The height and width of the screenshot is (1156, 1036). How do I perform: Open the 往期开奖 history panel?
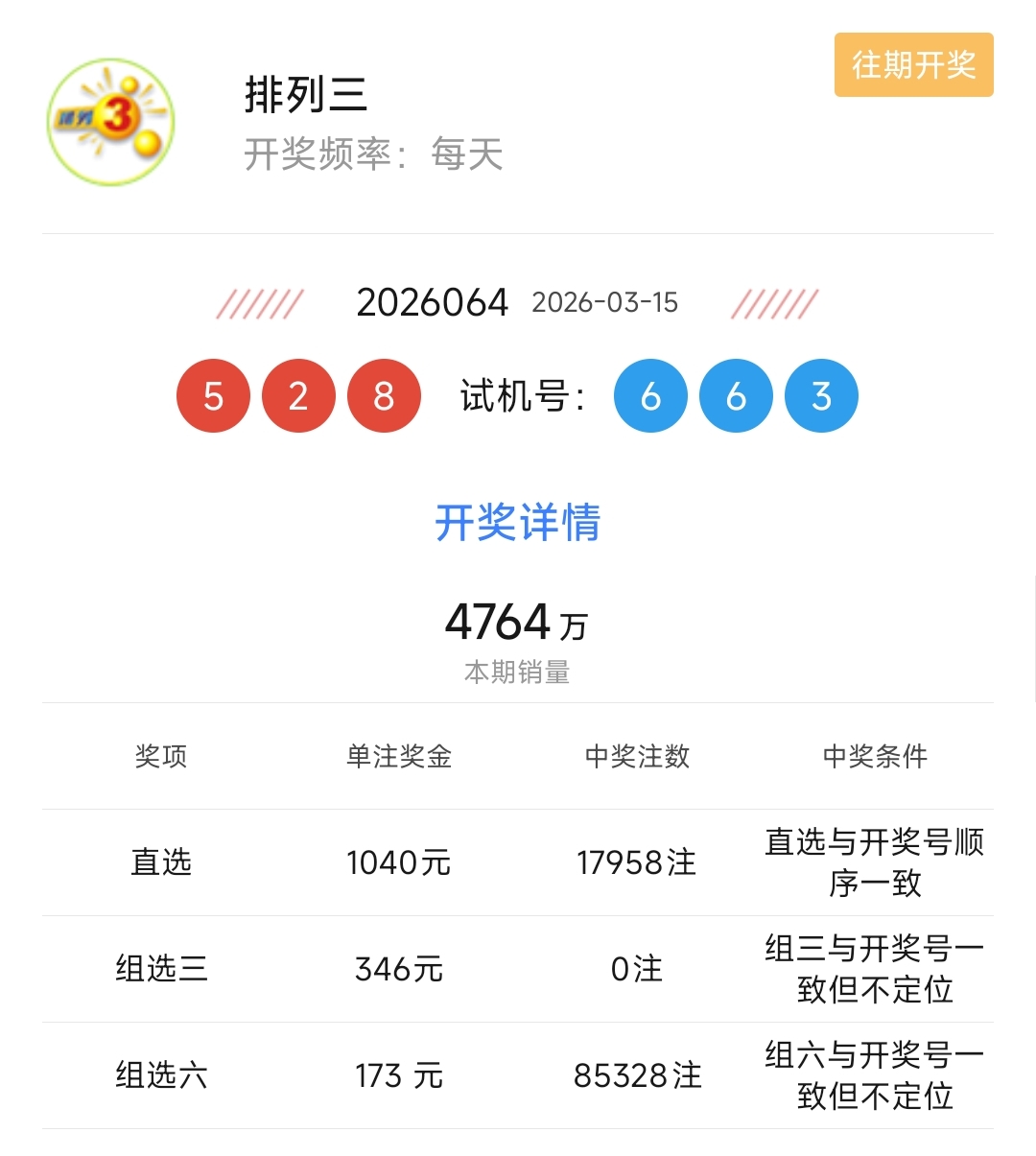coord(912,65)
